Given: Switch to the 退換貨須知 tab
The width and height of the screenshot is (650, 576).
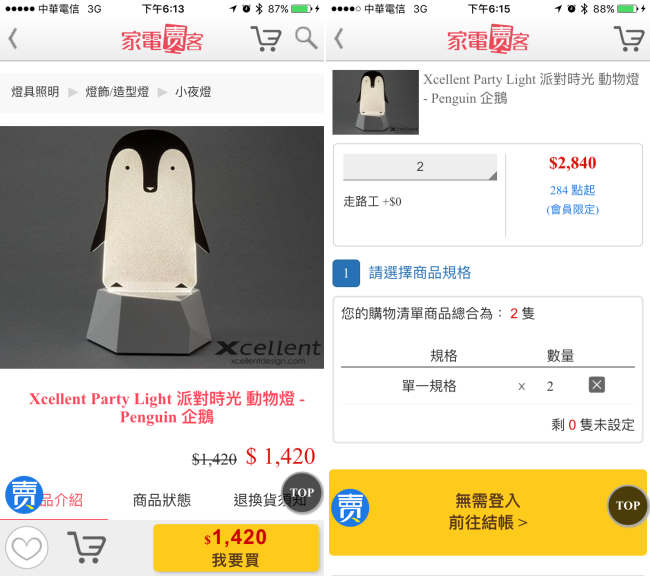Looking at the screenshot, I should 256,500.
